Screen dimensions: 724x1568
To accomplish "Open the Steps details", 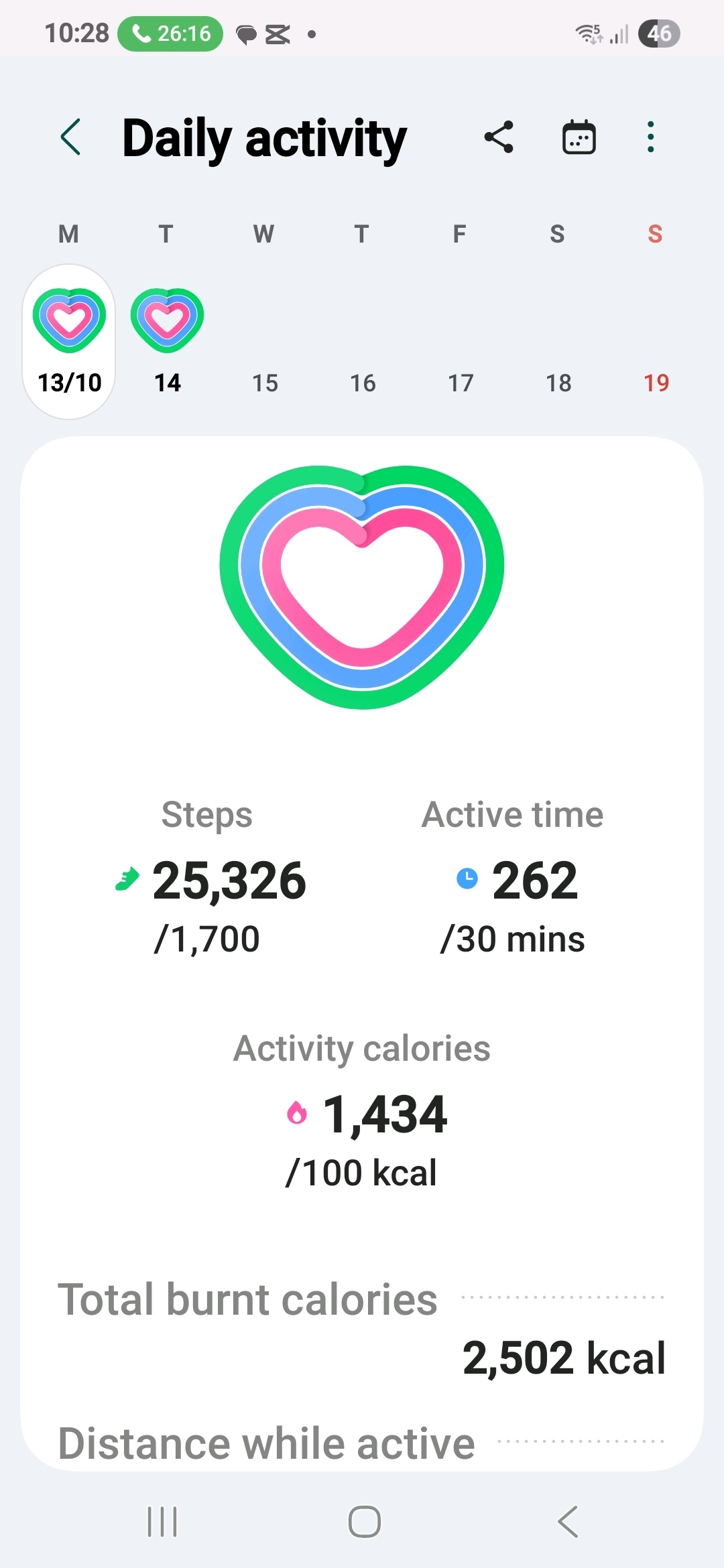I will pyautogui.click(x=209, y=878).
